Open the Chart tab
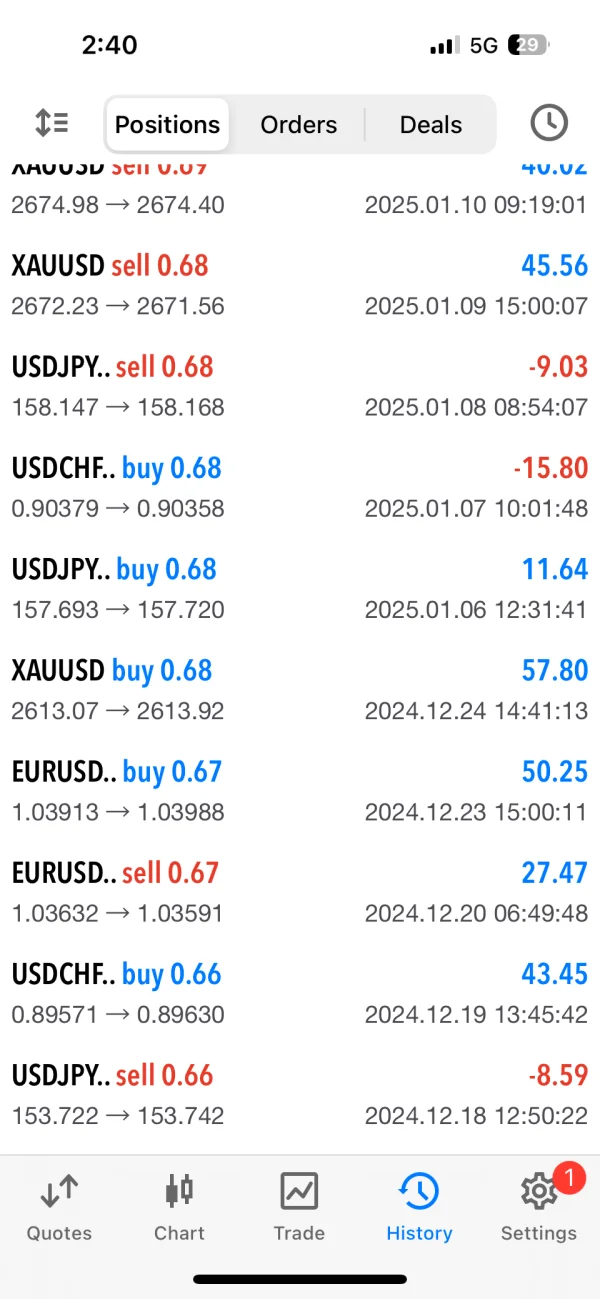Image resolution: width=600 pixels, height=1299 pixels. (x=179, y=1207)
